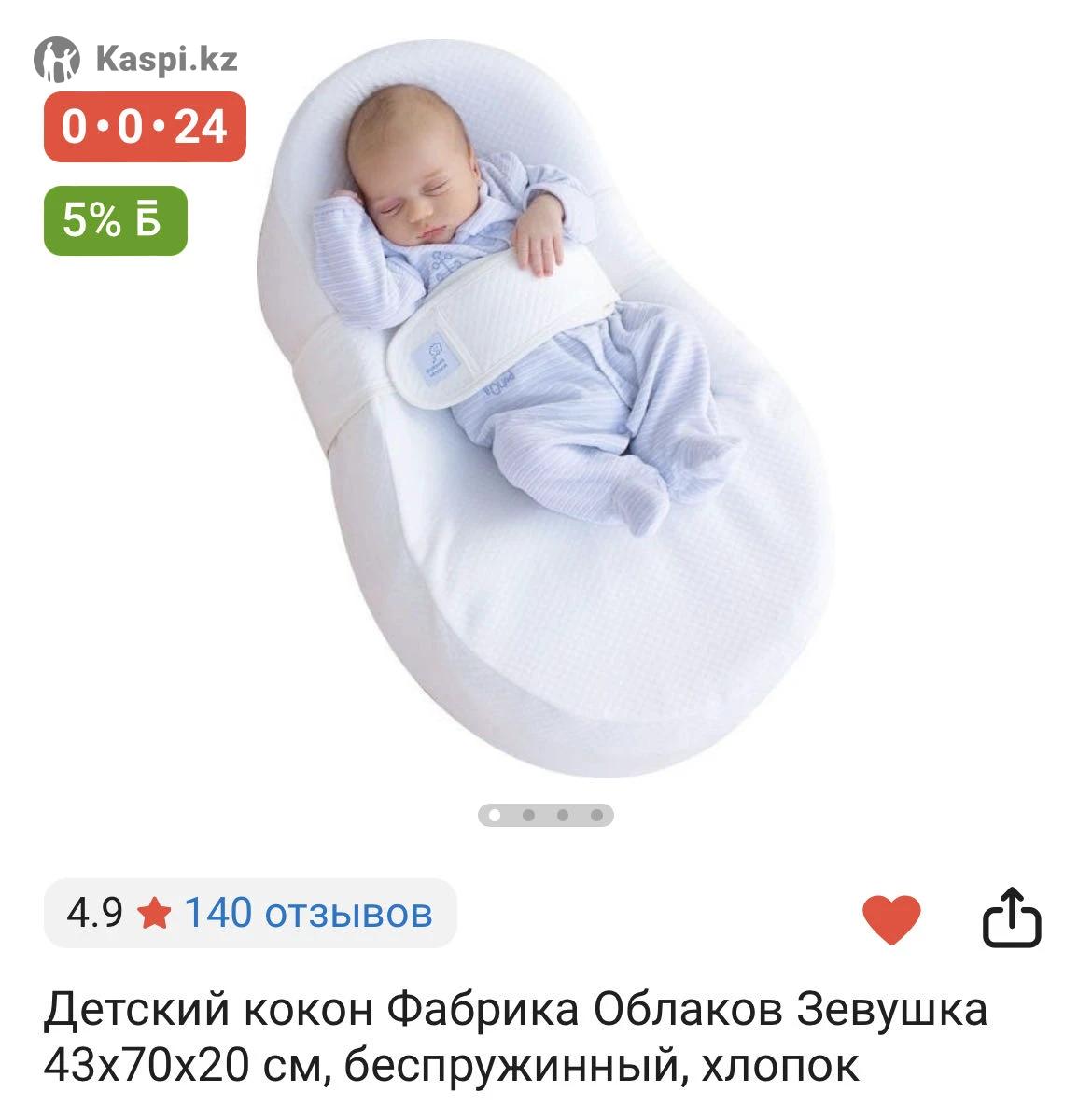
Task: Open the 140 отзывов reviews chip
Action: [250, 912]
